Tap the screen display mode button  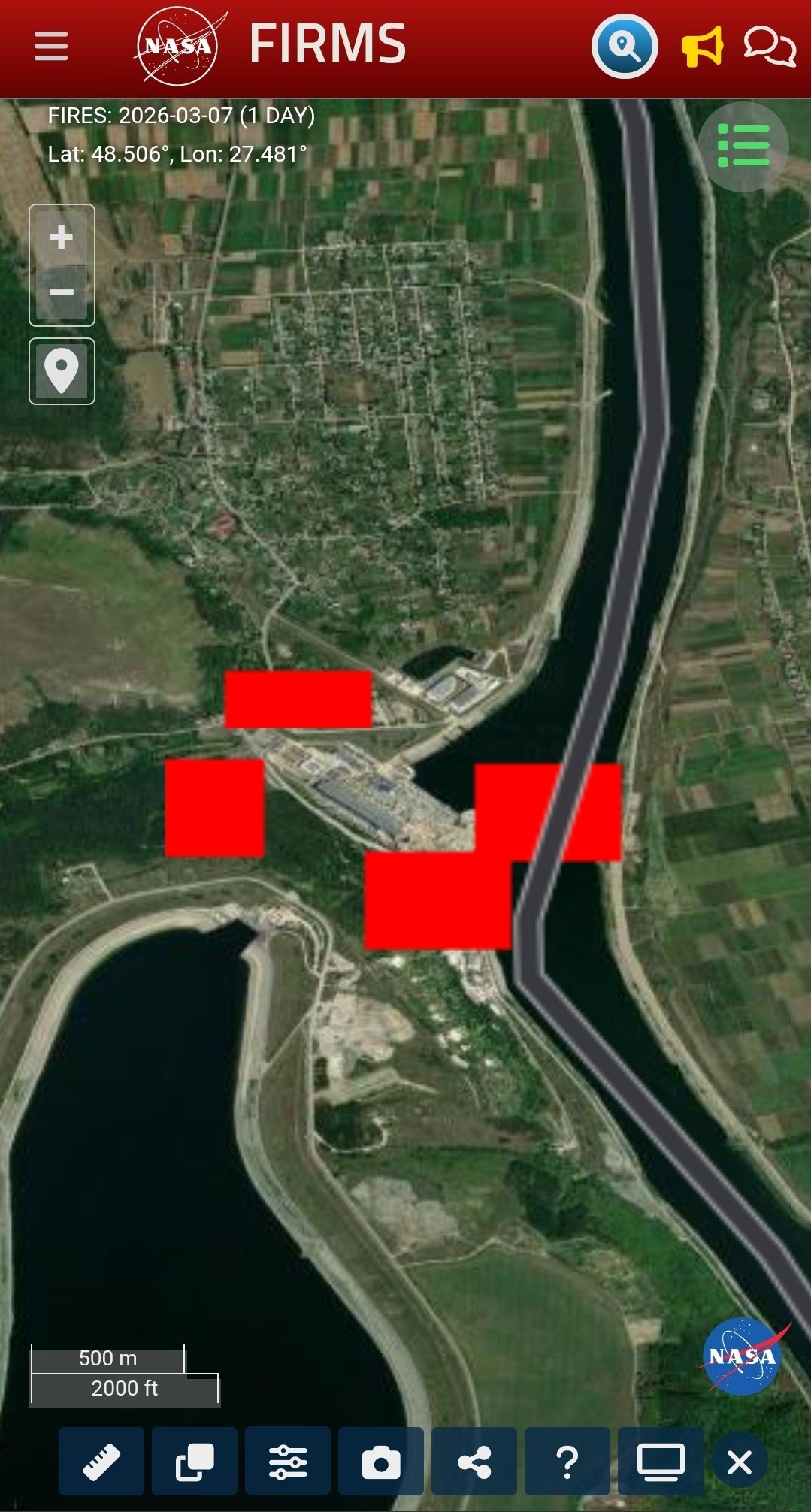[661, 1462]
